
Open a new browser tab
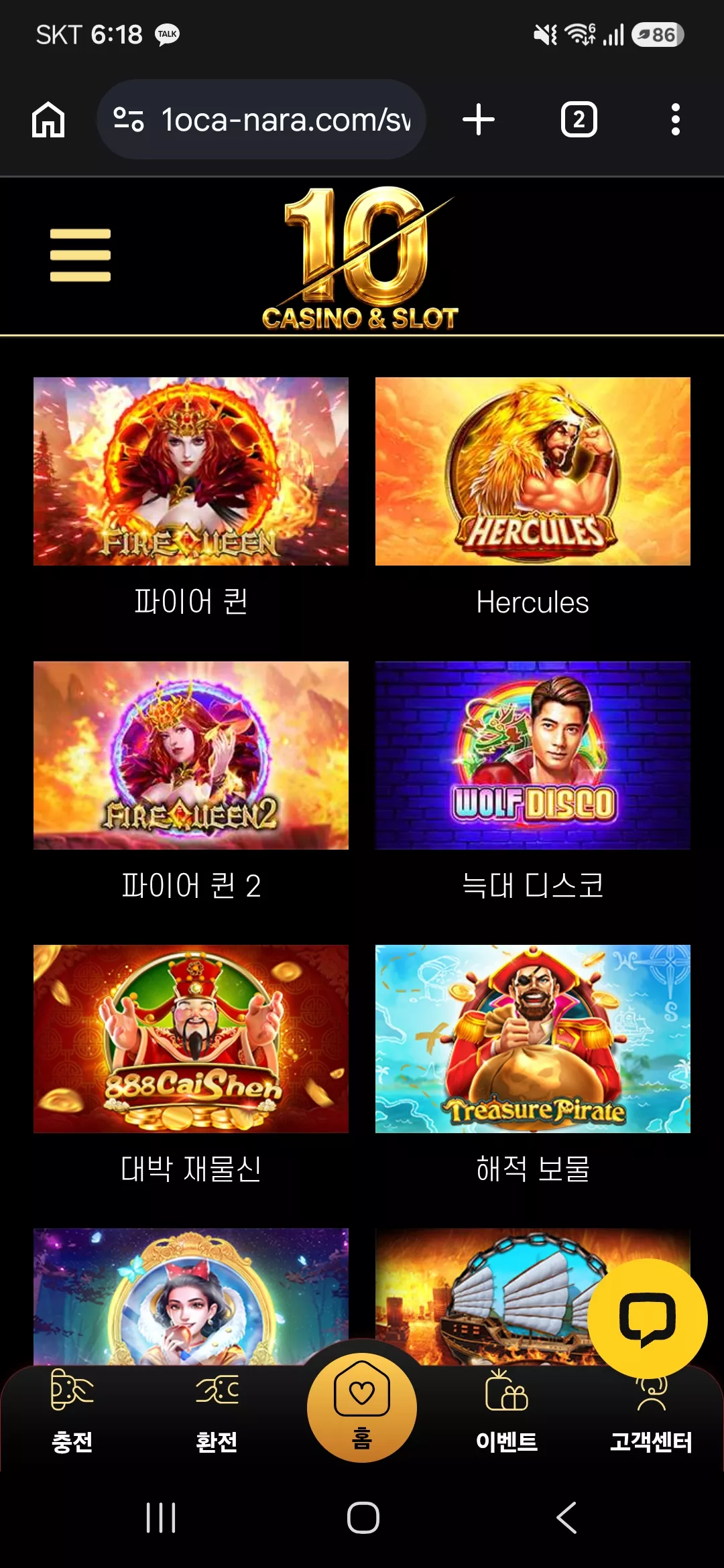coord(479,120)
